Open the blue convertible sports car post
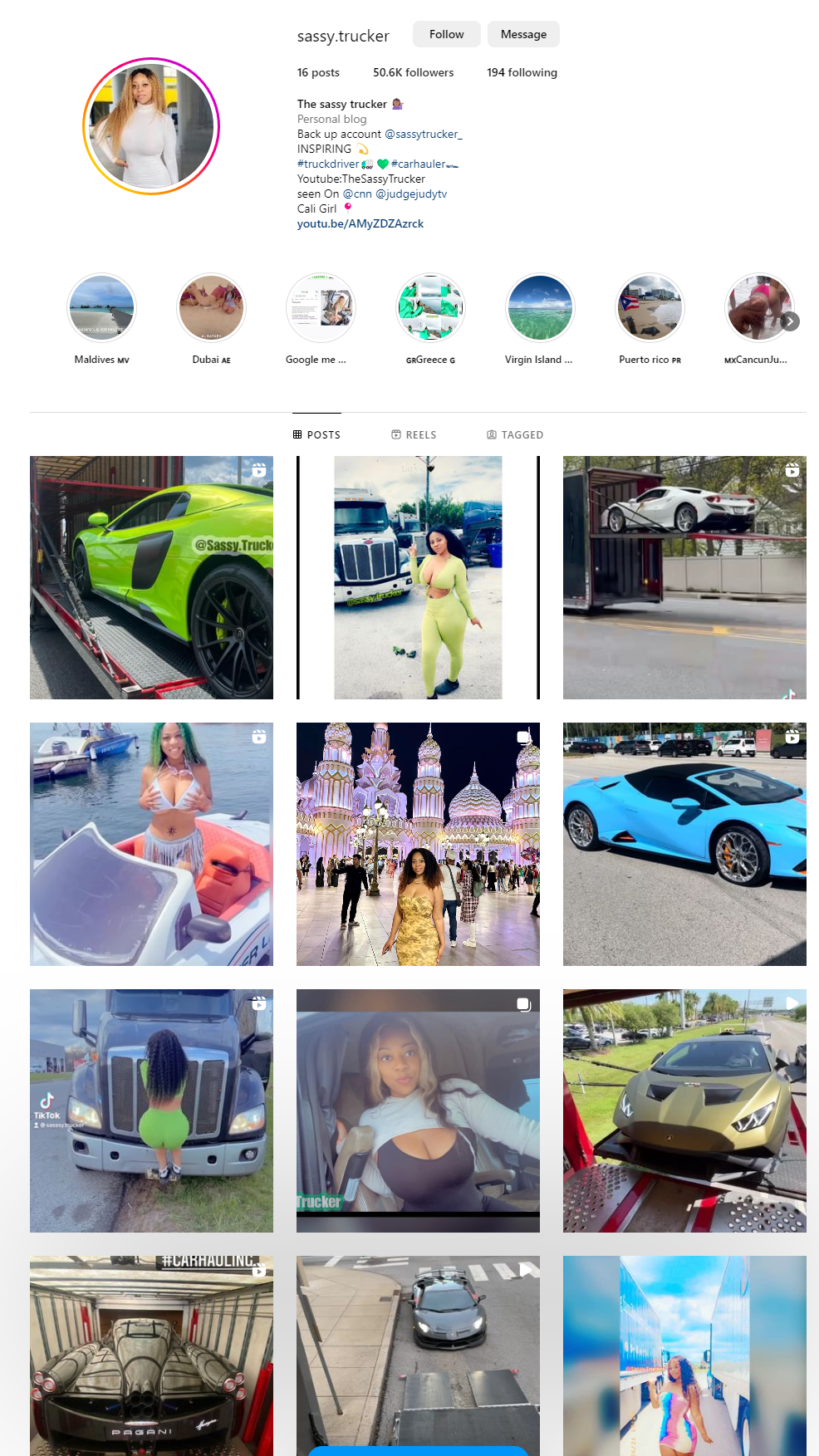 pyautogui.click(x=684, y=844)
